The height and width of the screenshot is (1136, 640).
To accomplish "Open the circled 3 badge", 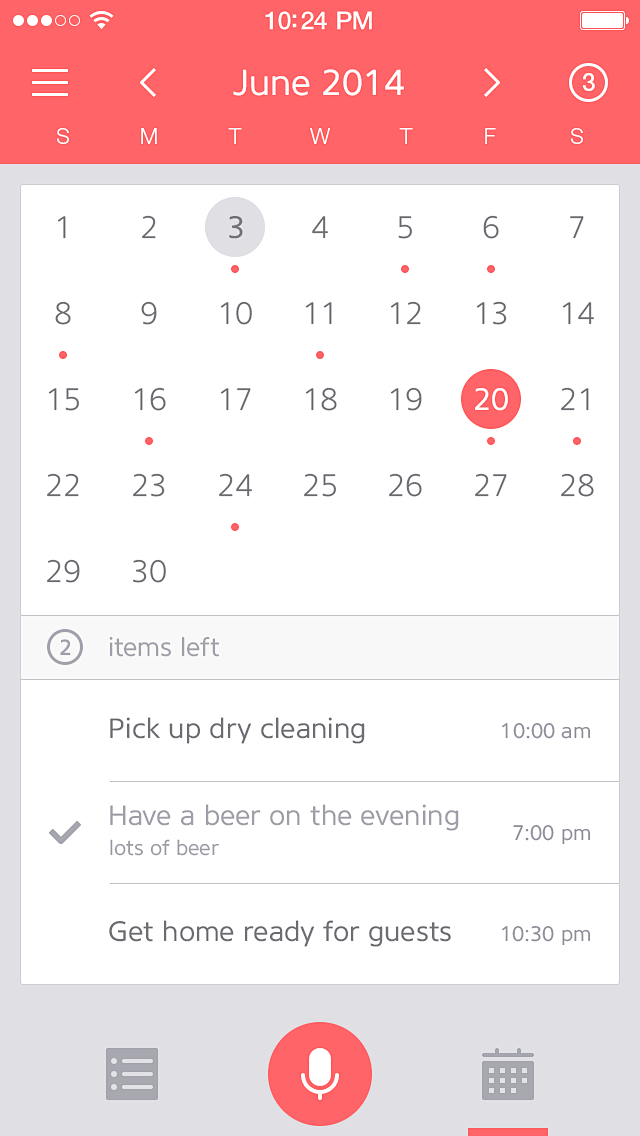I will pyautogui.click(x=588, y=83).
